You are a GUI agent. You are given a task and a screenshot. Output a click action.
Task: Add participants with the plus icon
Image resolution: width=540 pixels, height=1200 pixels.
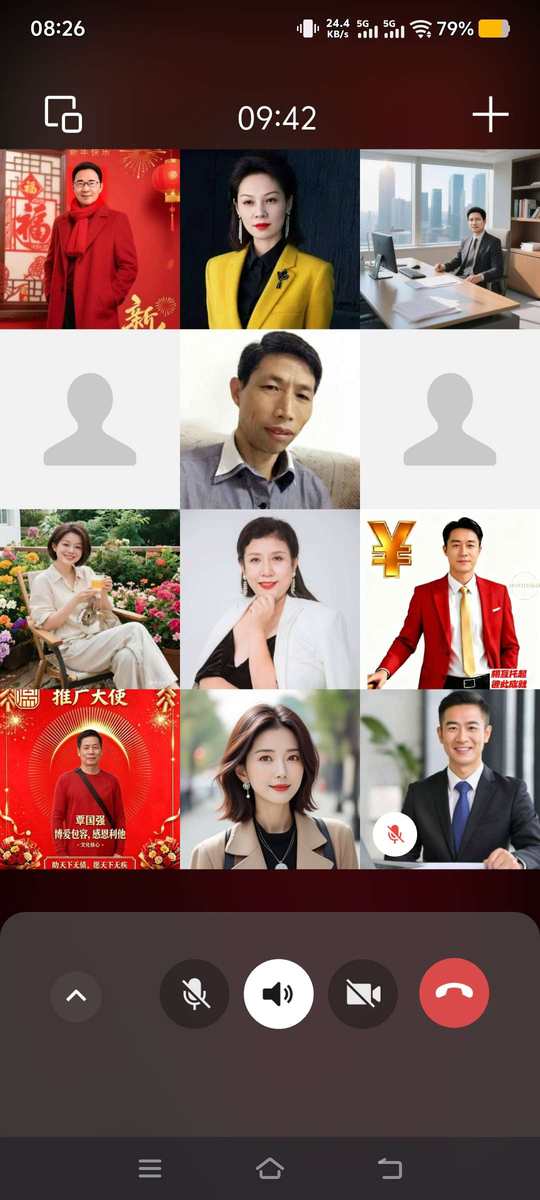click(490, 116)
